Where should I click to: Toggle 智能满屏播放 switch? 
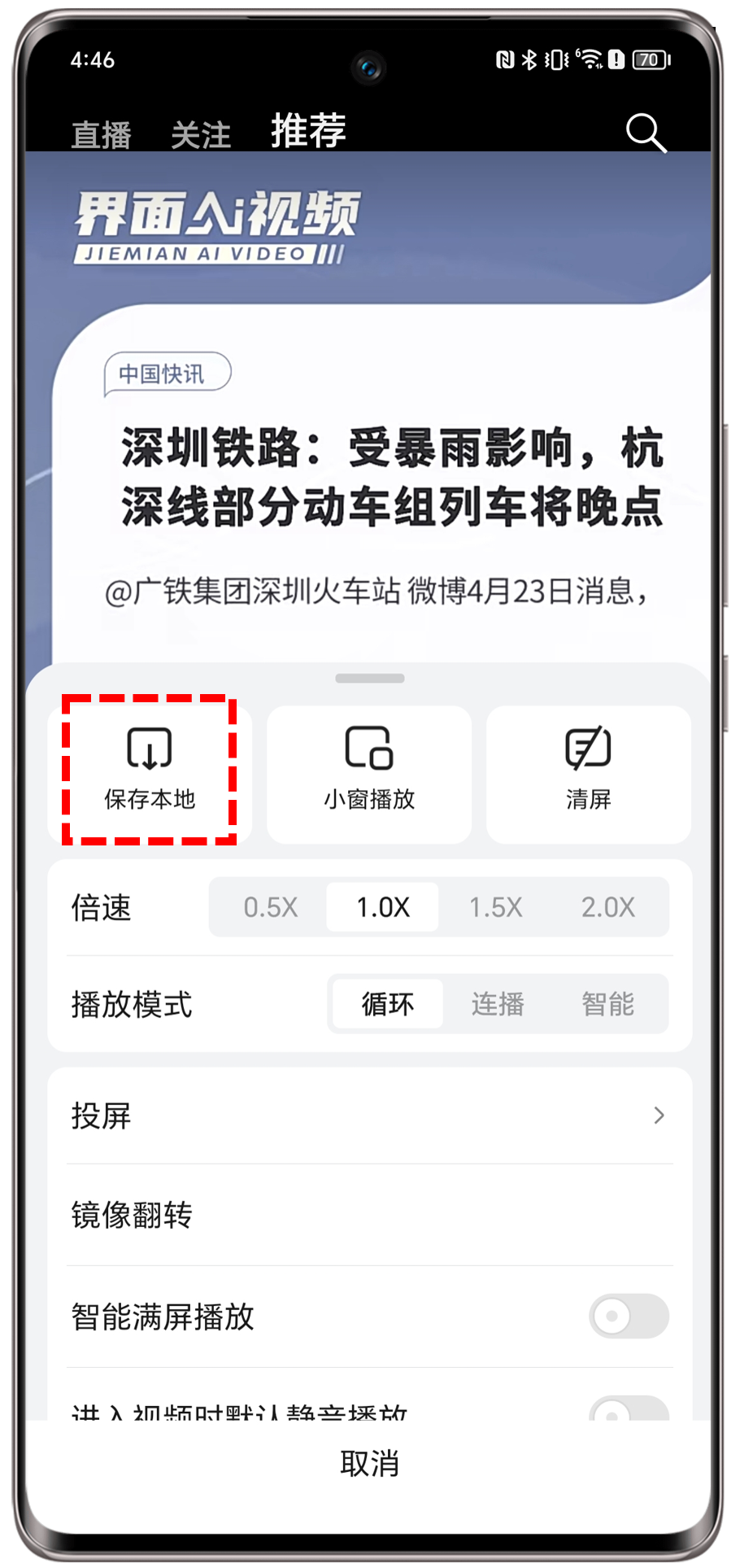tap(628, 1316)
